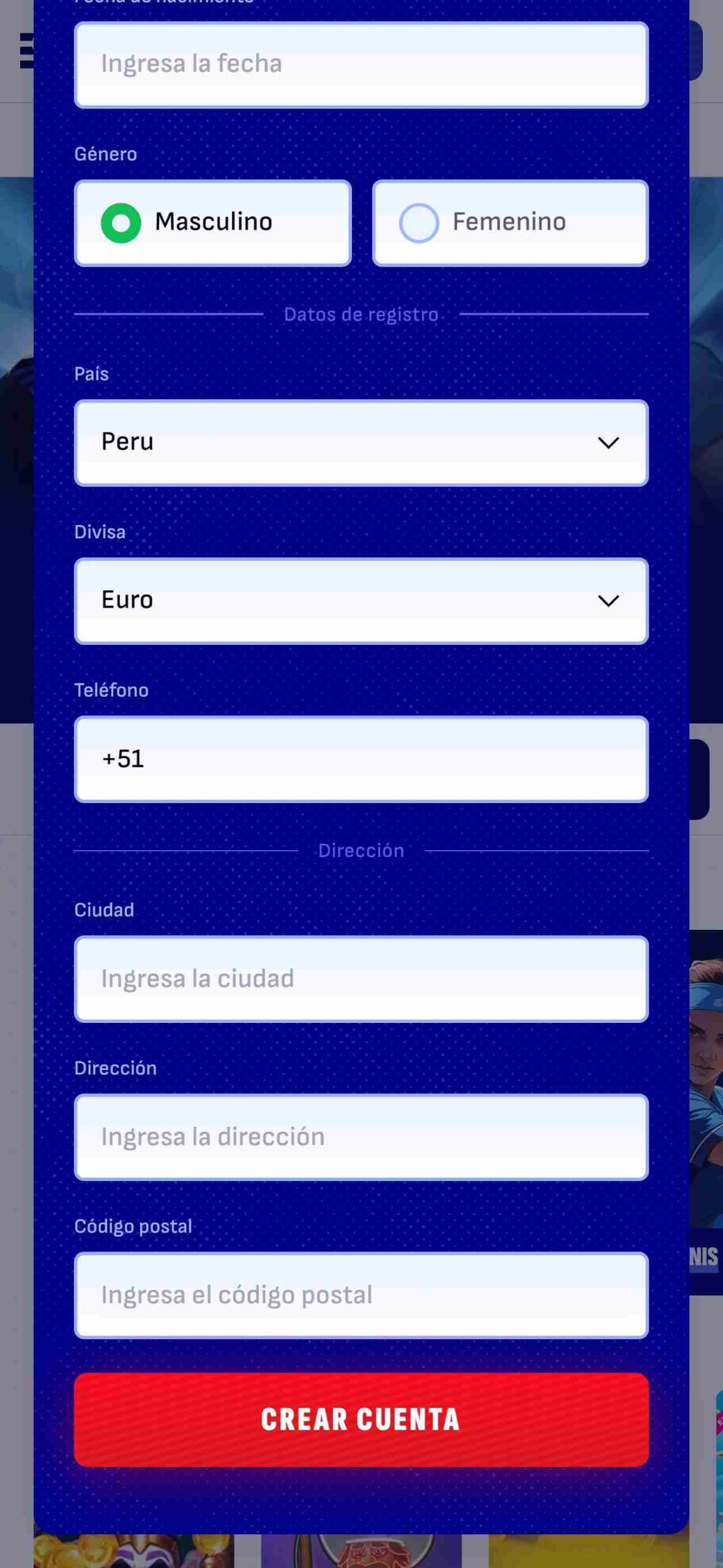Tap the Código postal field
The width and height of the screenshot is (723, 1568).
tap(361, 1295)
